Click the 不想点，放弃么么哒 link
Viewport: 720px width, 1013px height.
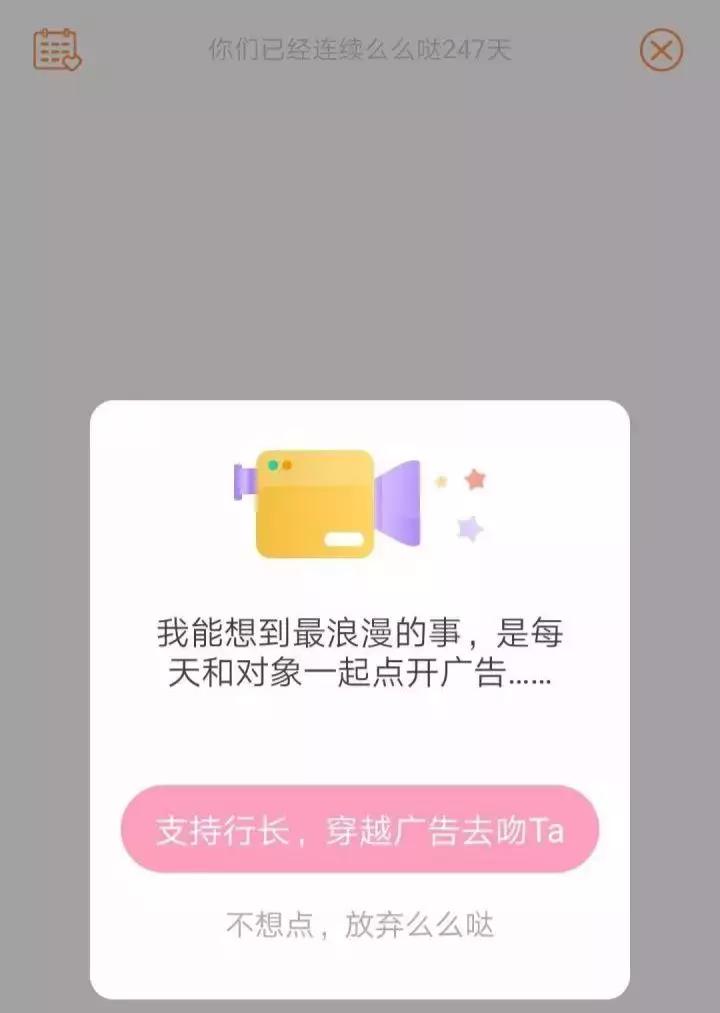360,923
